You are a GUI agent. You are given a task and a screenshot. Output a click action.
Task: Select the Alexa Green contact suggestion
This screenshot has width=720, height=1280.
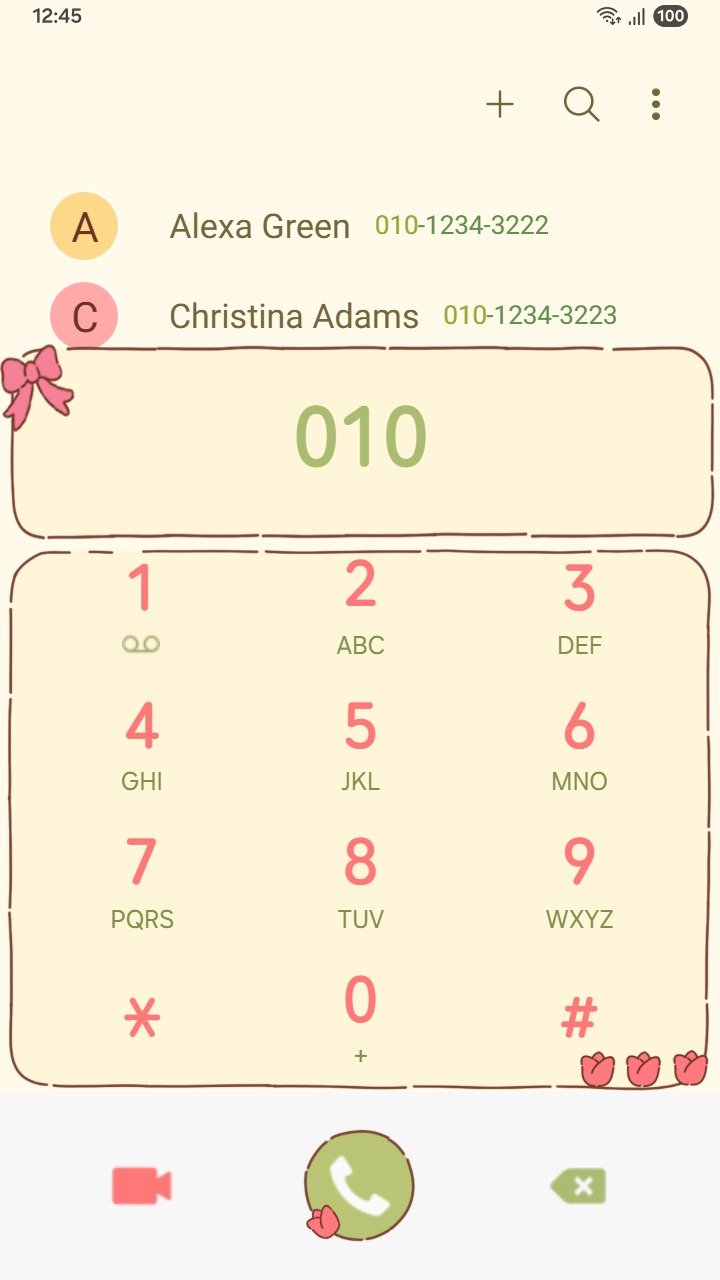tap(300, 226)
